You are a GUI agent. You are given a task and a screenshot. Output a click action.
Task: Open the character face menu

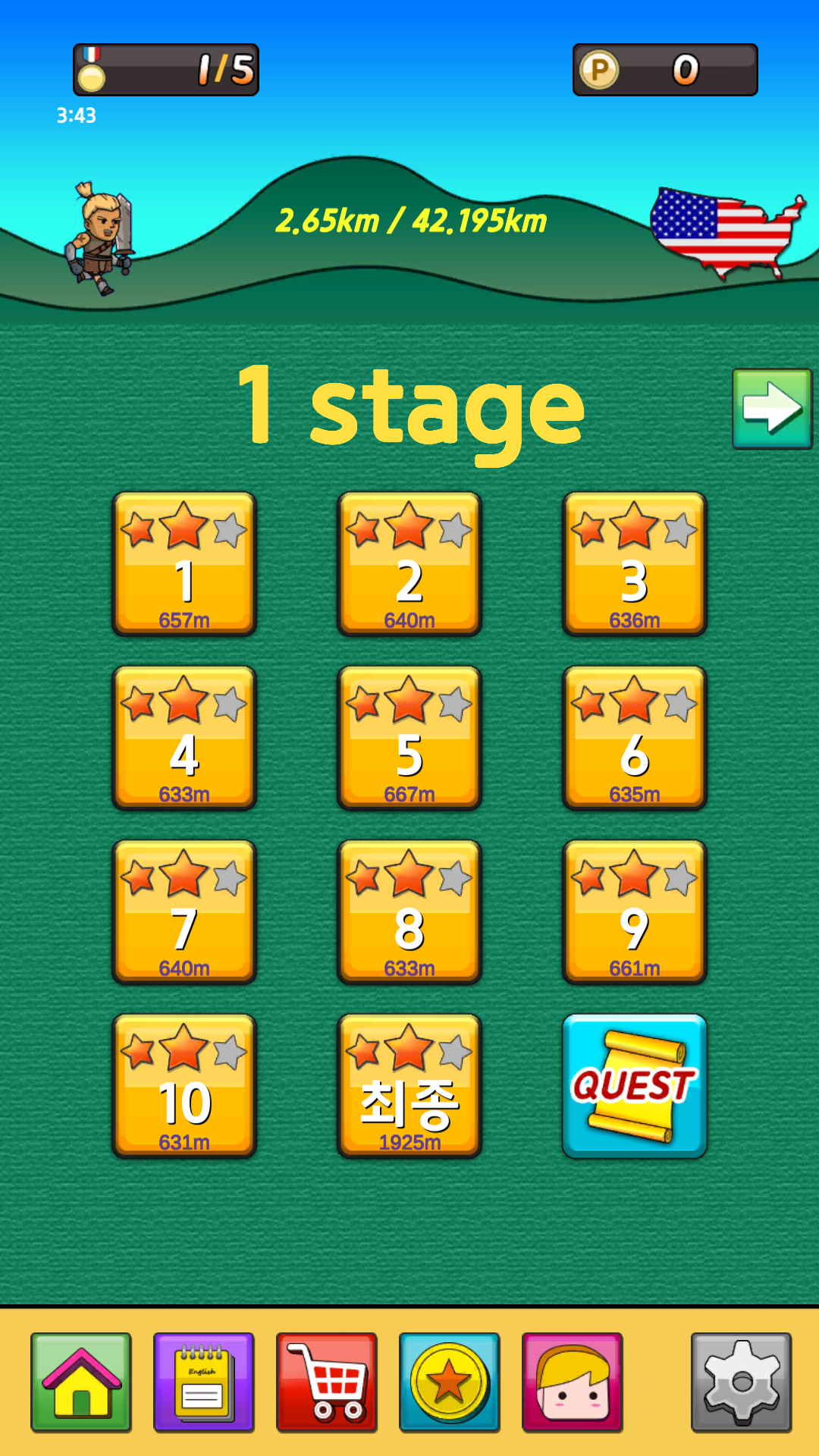pos(572,1382)
